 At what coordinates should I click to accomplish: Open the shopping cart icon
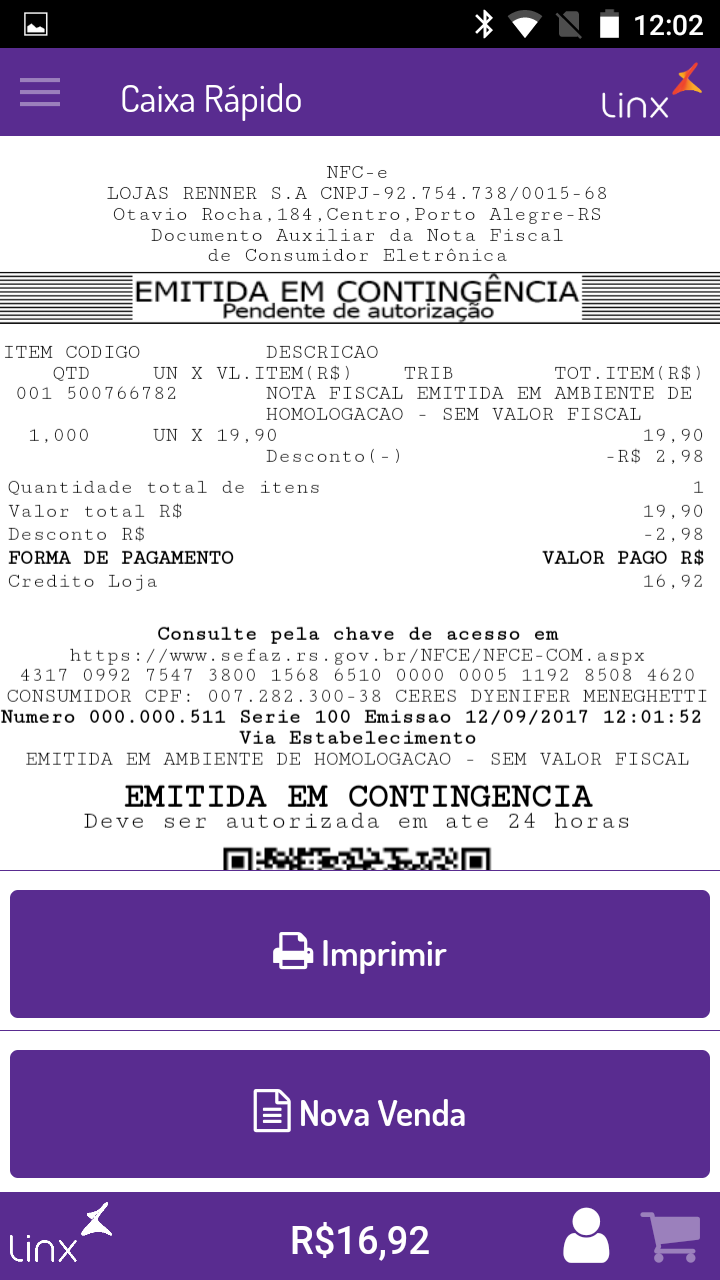coord(670,1237)
